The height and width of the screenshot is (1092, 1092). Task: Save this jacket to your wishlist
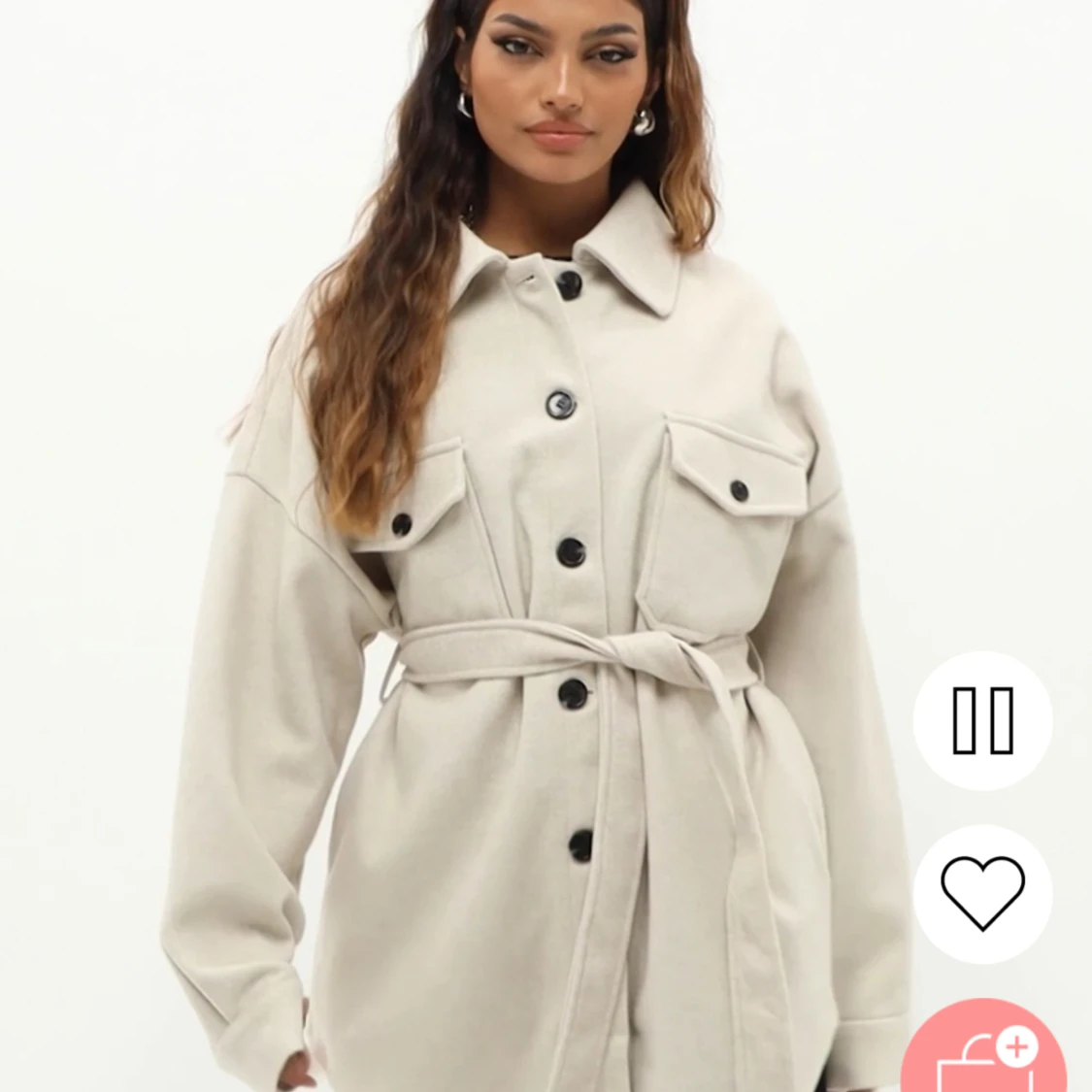click(x=982, y=893)
